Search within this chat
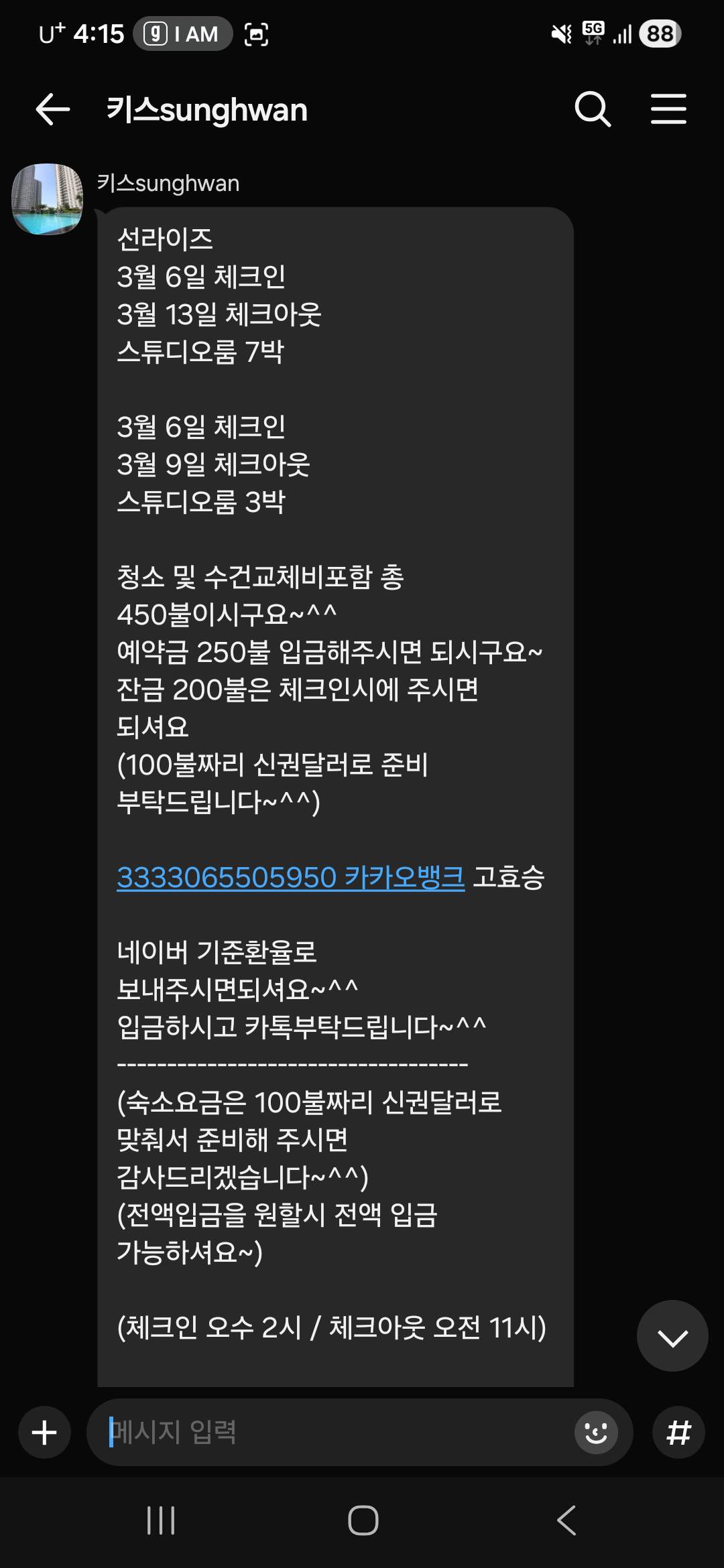 (593, 109)
